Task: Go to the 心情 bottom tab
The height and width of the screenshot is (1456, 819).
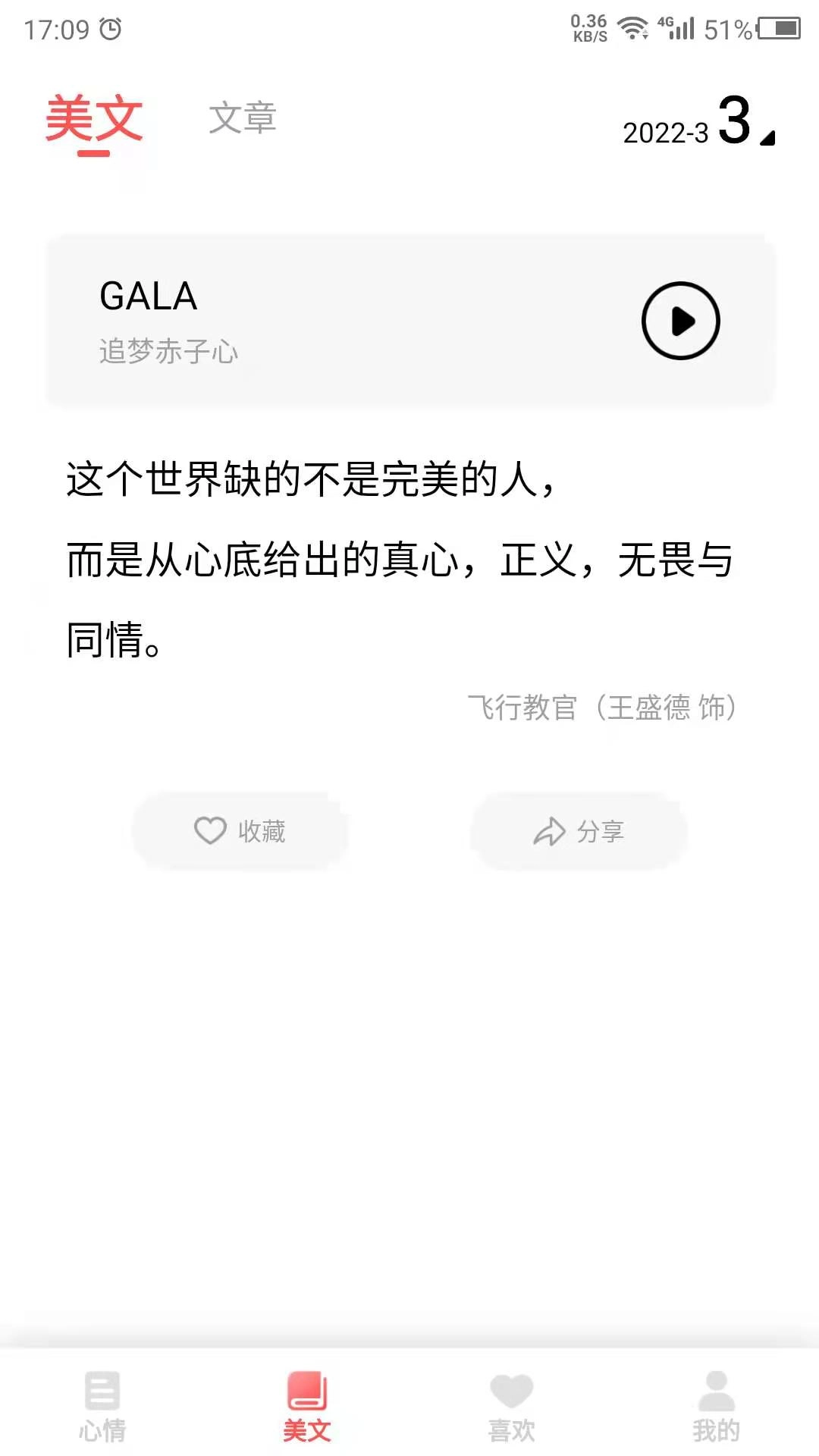Action: pos(102,1407)
